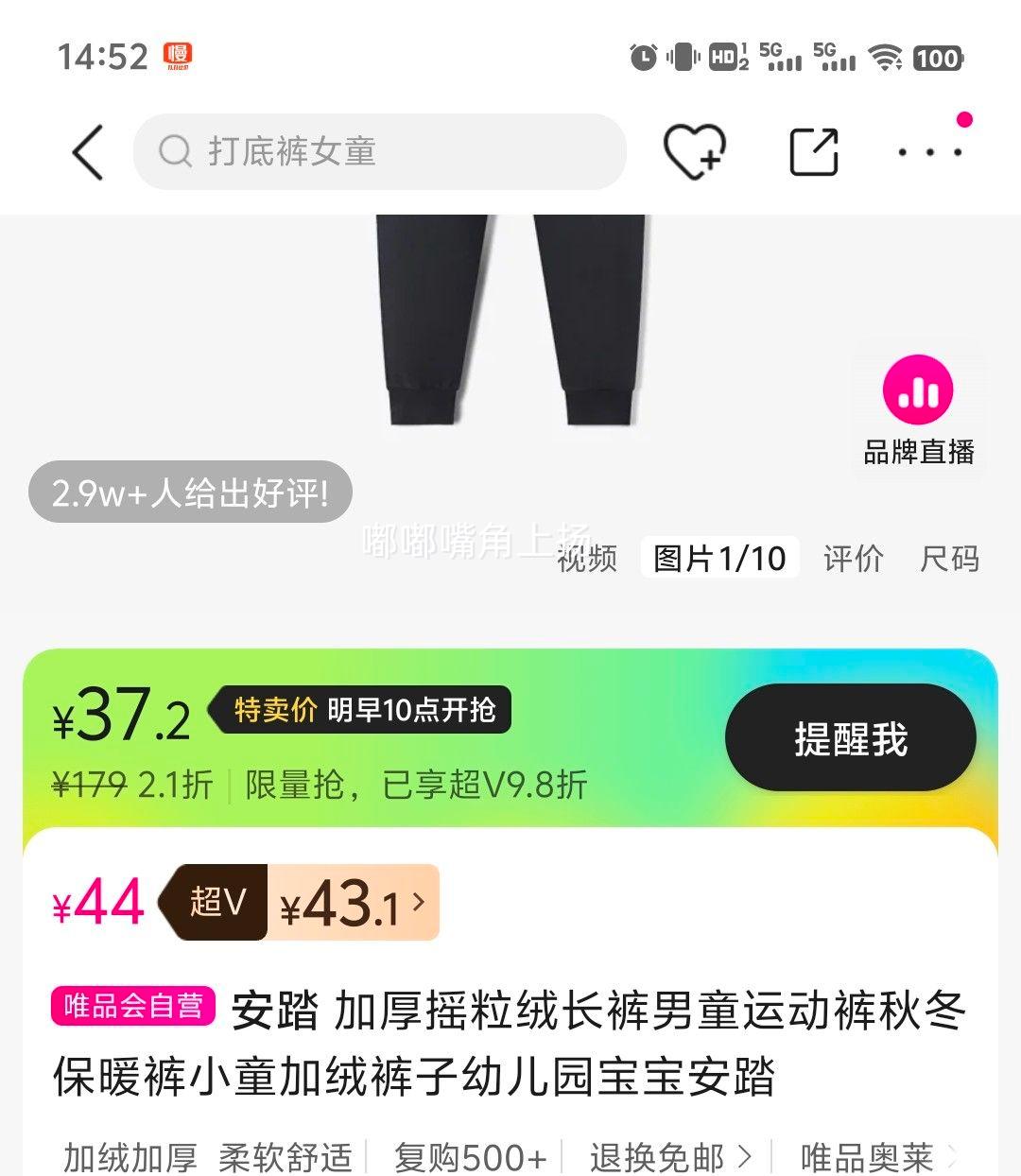Tap 提醒我 to set sale reminder
1021x1176 pixels.
(x=850, y=740)
